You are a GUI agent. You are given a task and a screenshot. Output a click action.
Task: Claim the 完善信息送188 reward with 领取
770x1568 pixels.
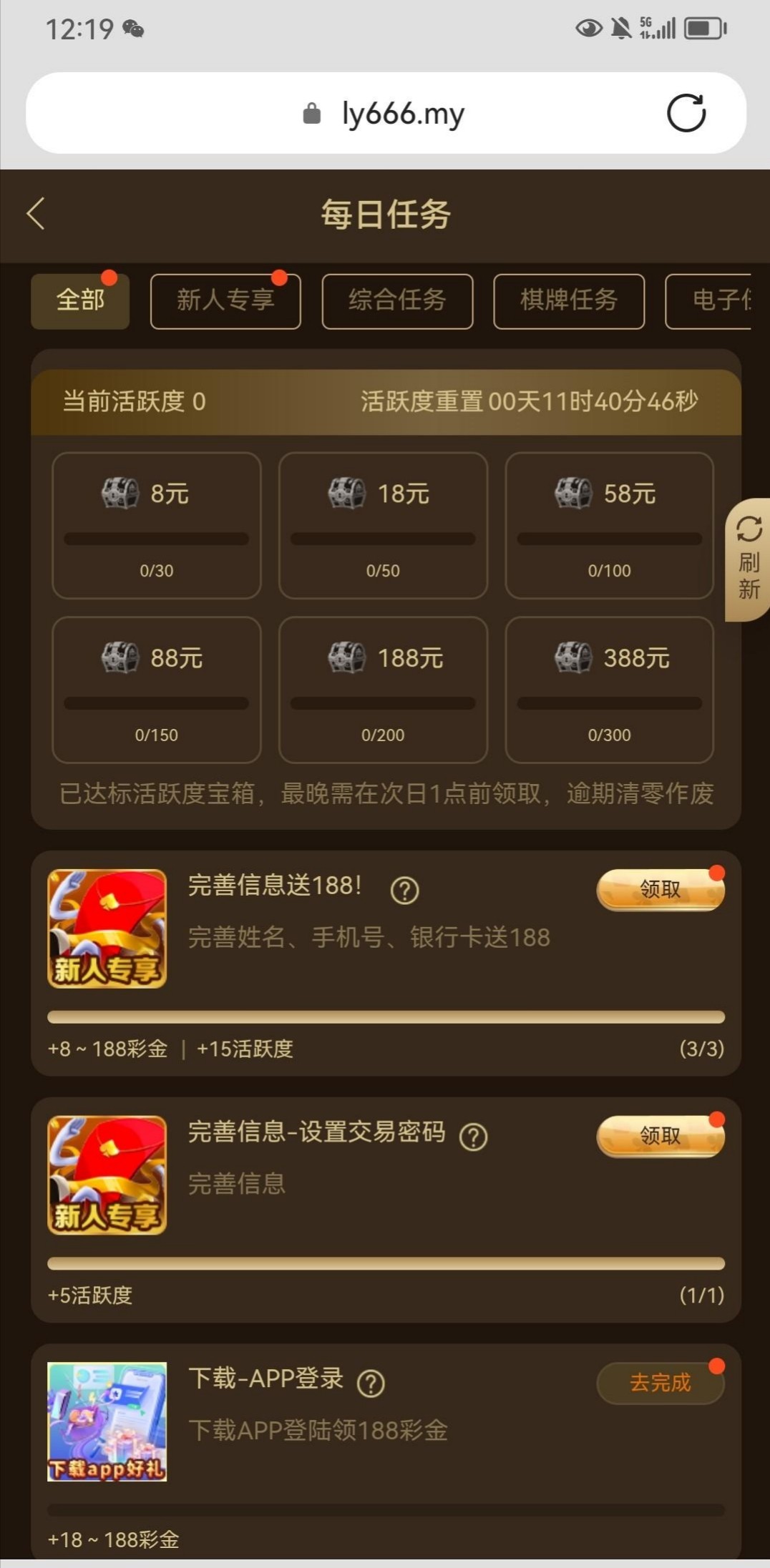[660, 890]
